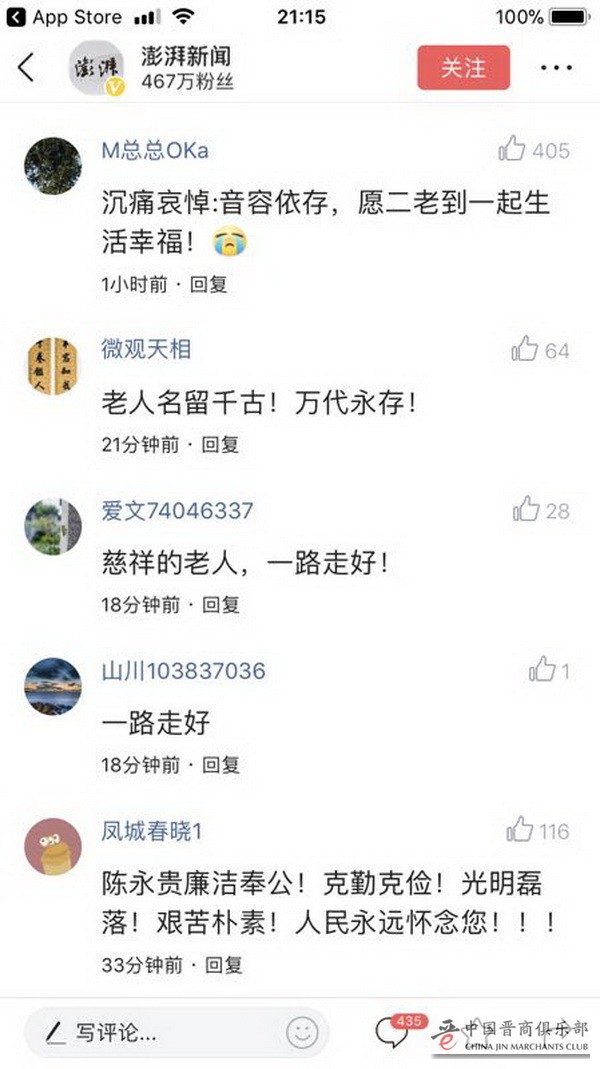The height and width of the screenshot is (1069, 600).
Task: Reply to M总总OKa's comment
Action: pyautogui.click(x=209, y=284)
